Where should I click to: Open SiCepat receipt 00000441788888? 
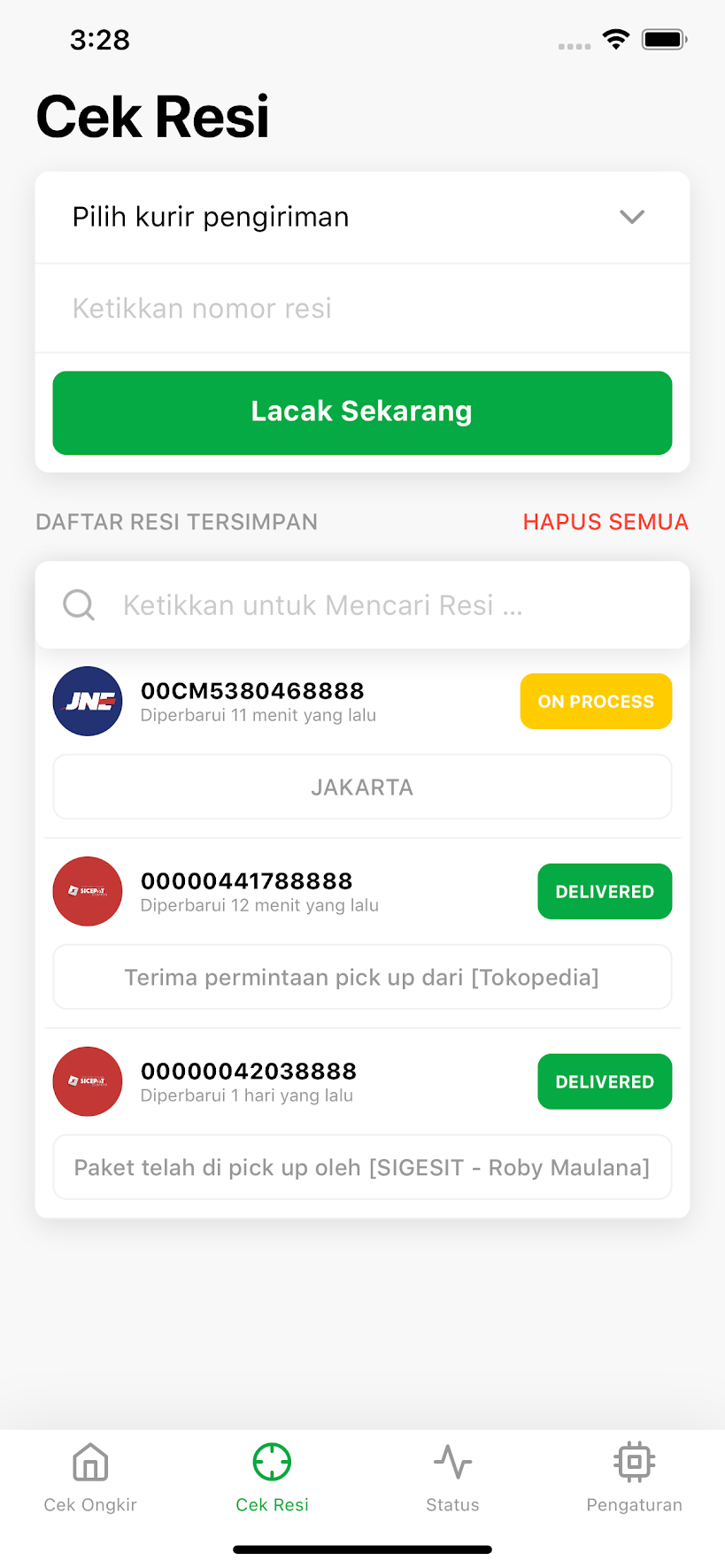pos(247,891)
